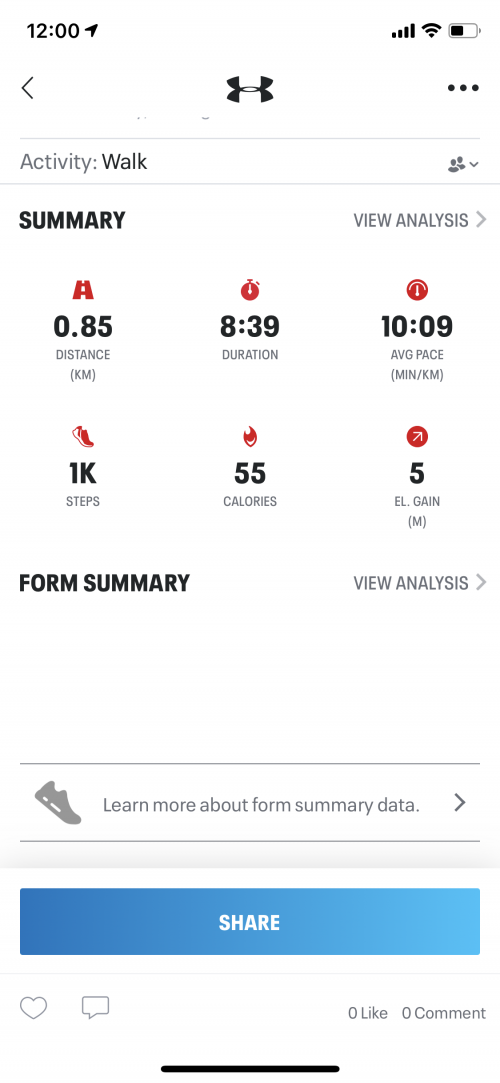The image size is (500, 1083).
Task: Learn more about form summary data
Action: click(x=250, y=803)
